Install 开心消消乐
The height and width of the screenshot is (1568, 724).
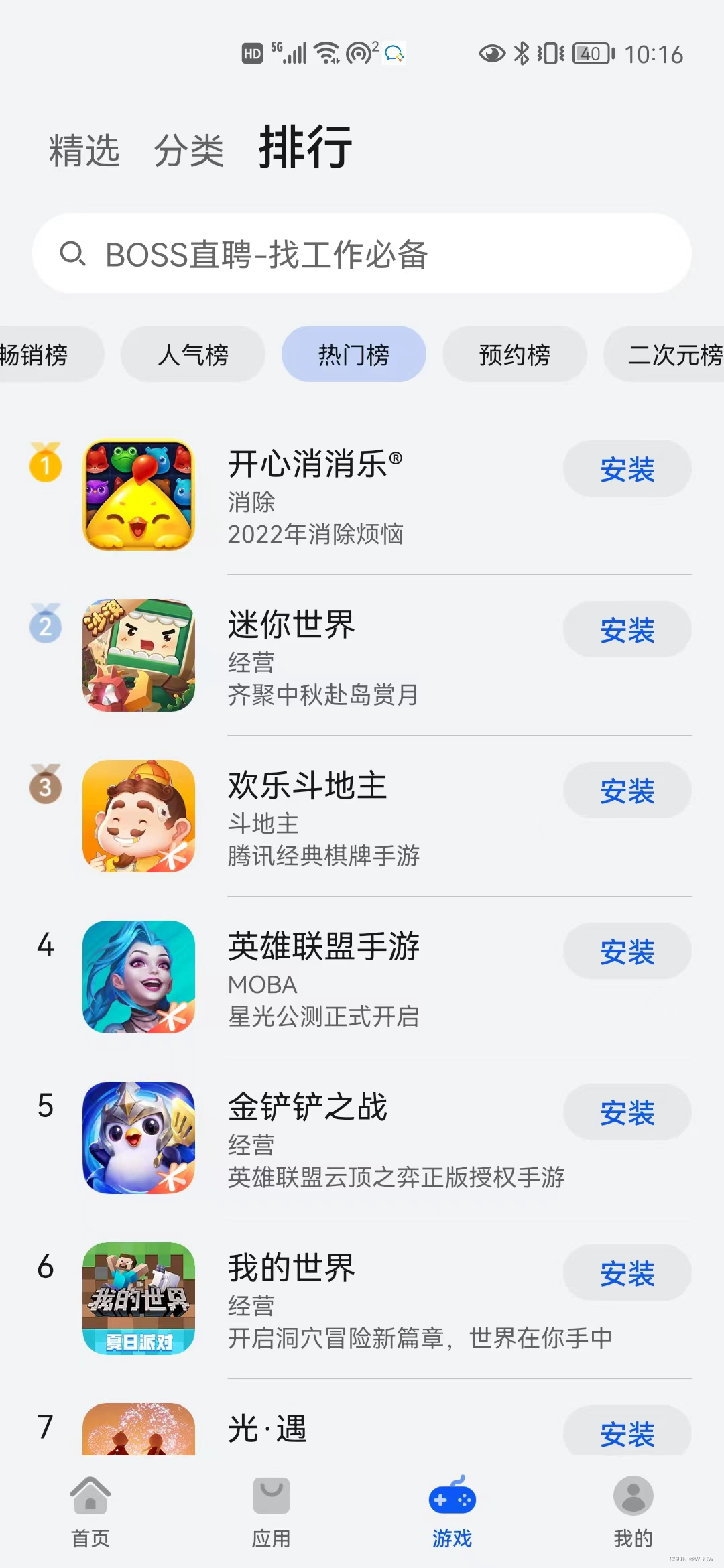click(627, 469)
